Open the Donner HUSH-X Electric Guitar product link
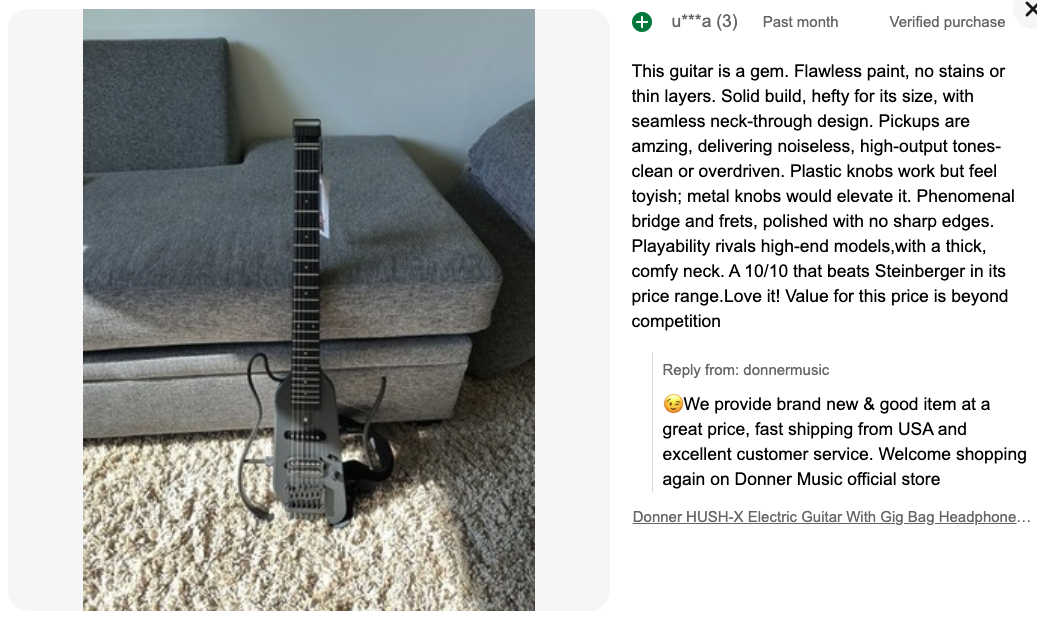 pos(831,517)
